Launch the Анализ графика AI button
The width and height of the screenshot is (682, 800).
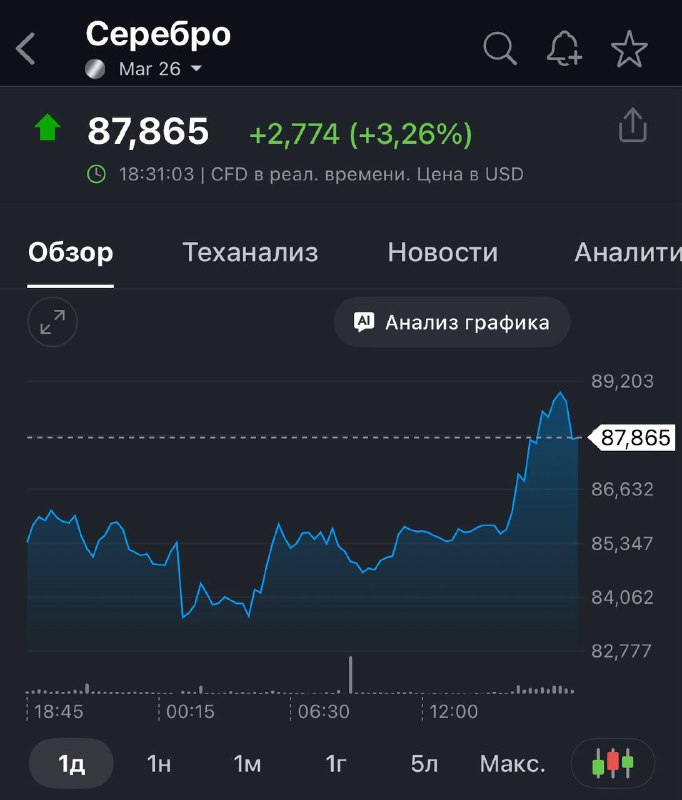coord(452,323)
